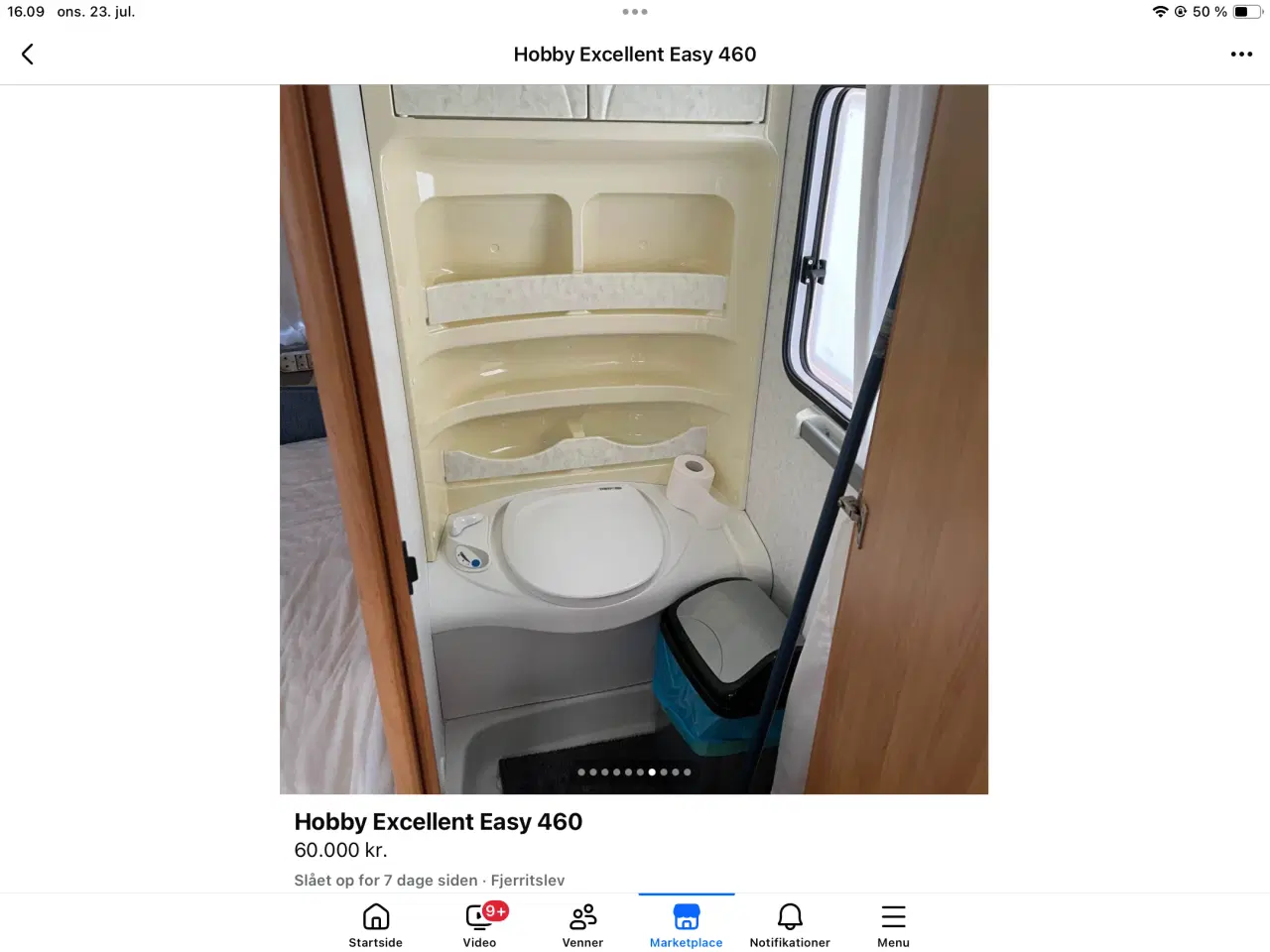
Task: Go back using the top-left arrow
Action: pos(28,55)
